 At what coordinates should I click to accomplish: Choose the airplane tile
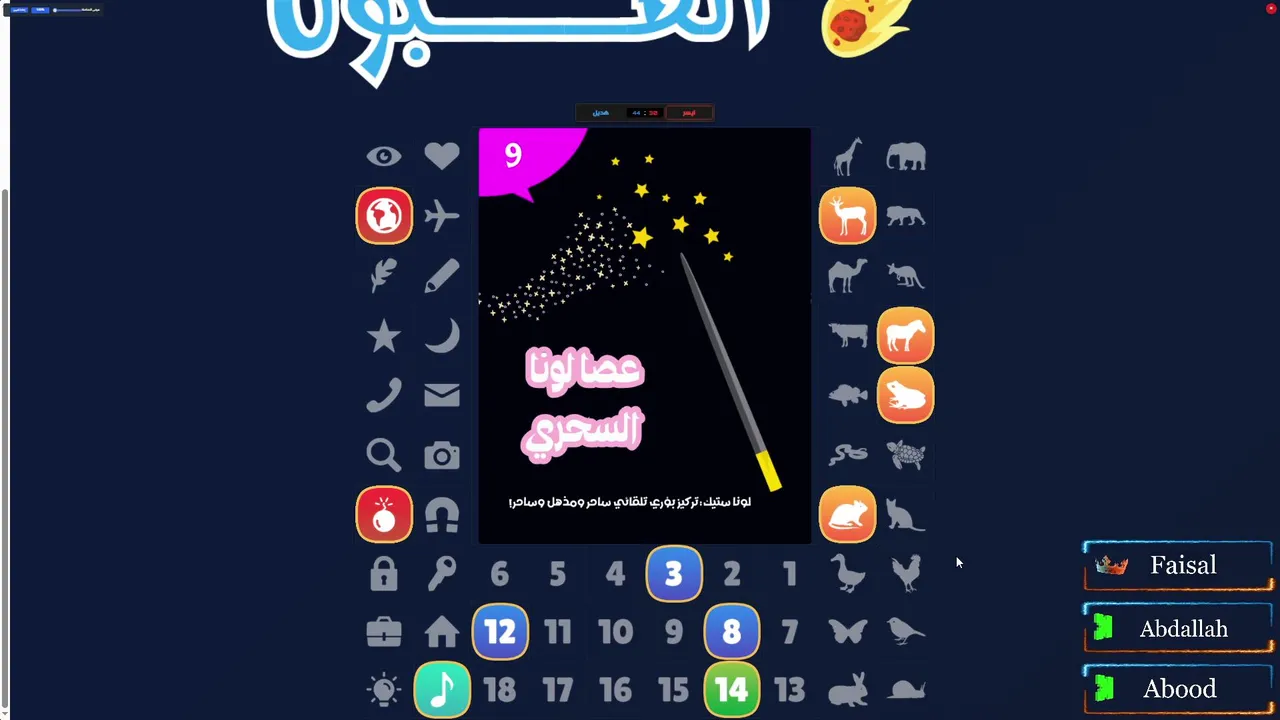tap(442, 215)
